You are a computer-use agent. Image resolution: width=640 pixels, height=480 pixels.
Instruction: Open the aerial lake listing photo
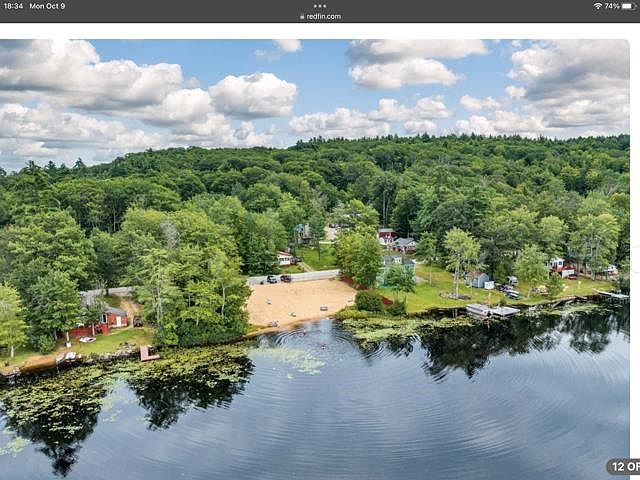click(x=314, y=258)
